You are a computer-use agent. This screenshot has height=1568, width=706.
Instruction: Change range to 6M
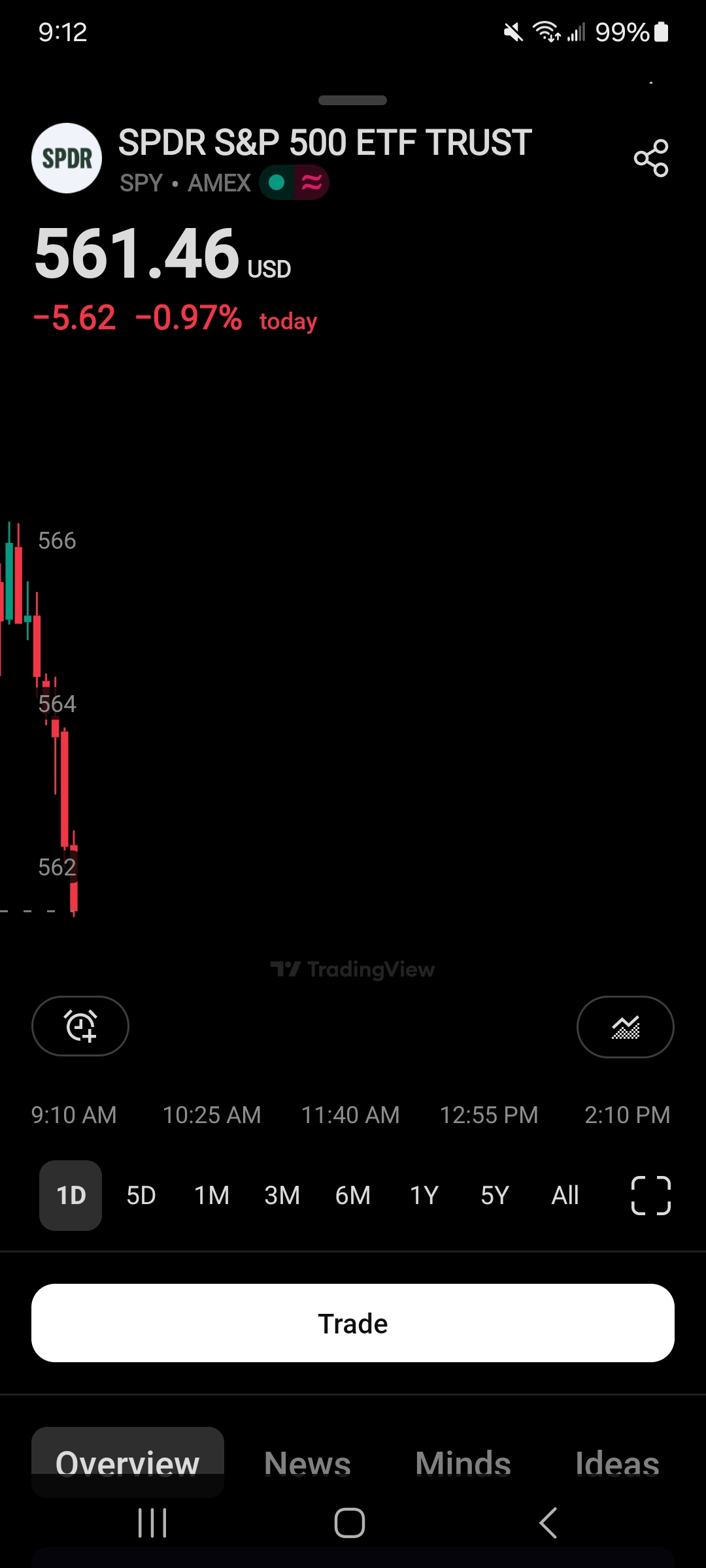353,1196
